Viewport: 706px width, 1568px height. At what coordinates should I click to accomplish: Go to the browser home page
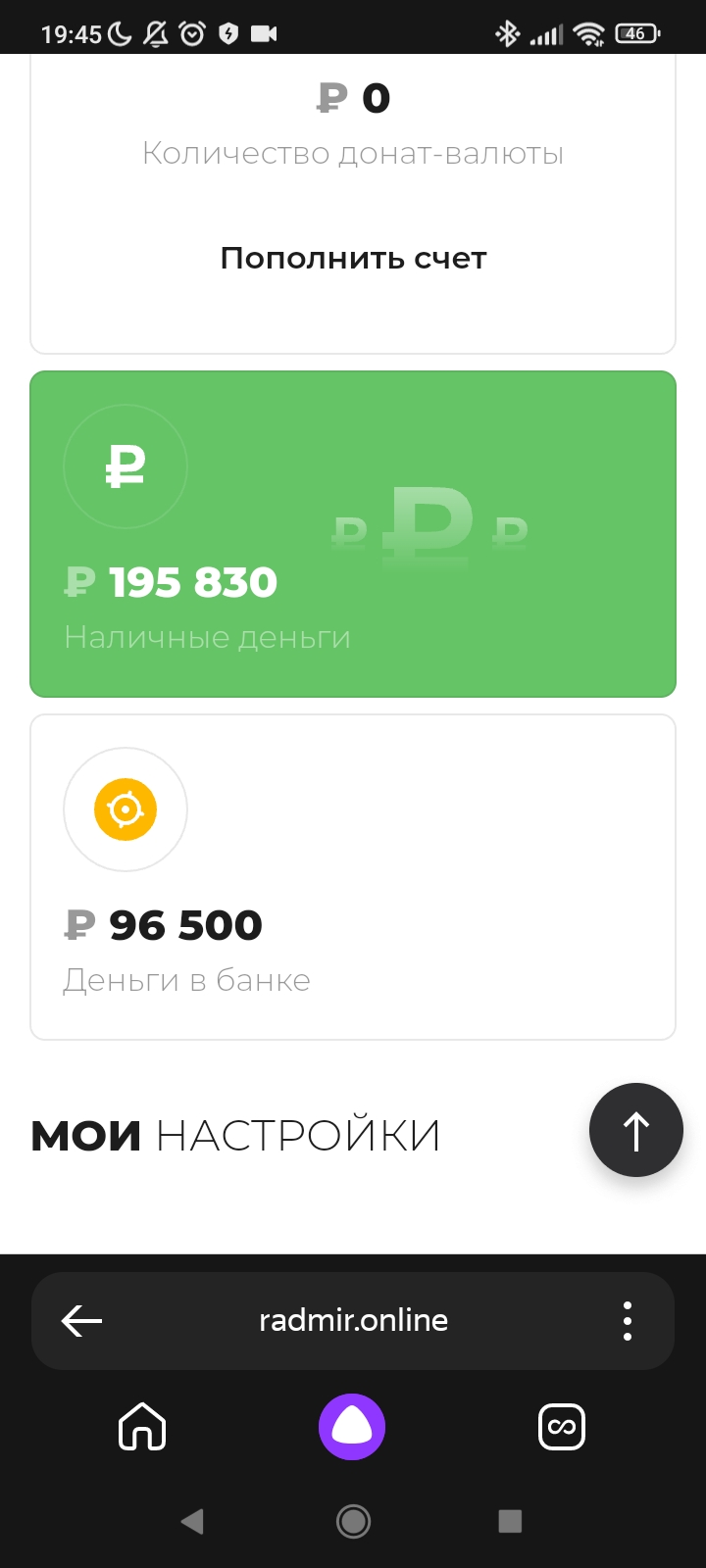142,1426
